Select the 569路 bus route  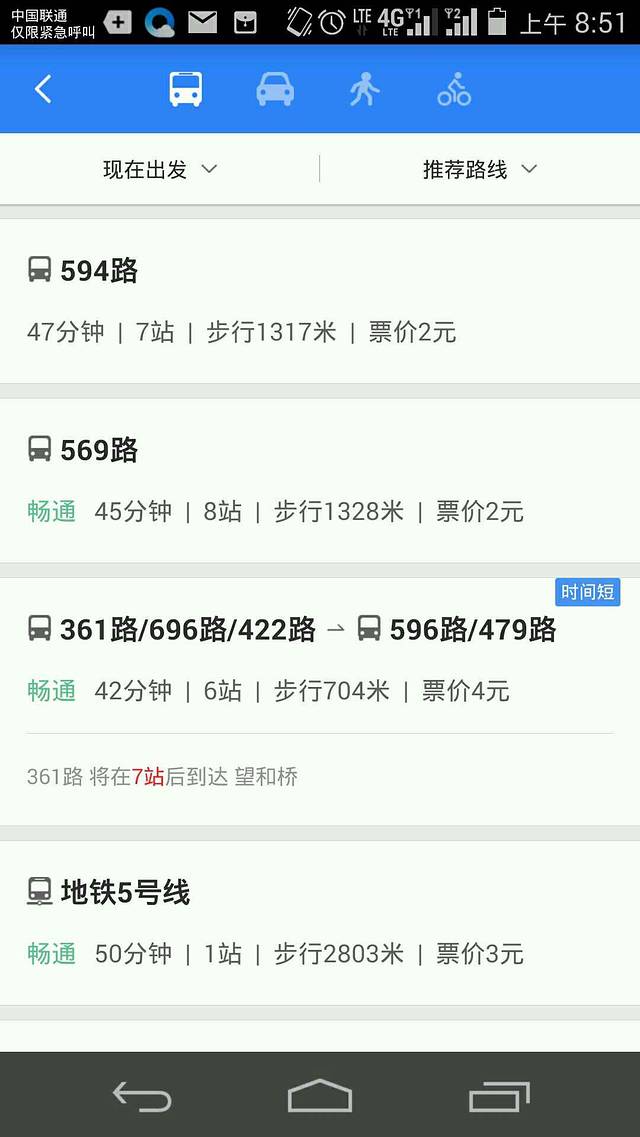coord(320,480)
